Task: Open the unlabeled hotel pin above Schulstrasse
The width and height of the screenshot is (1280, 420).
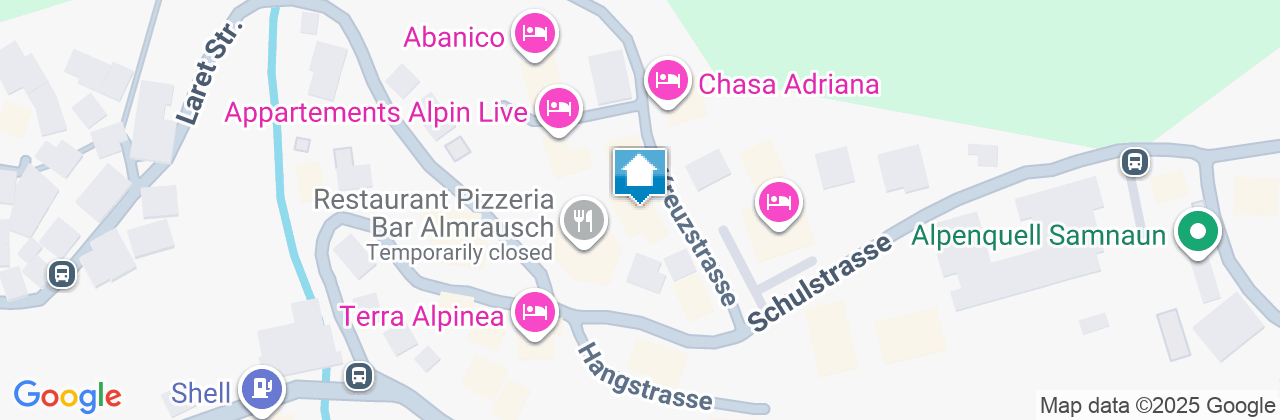Action: [x=778, y=203]
